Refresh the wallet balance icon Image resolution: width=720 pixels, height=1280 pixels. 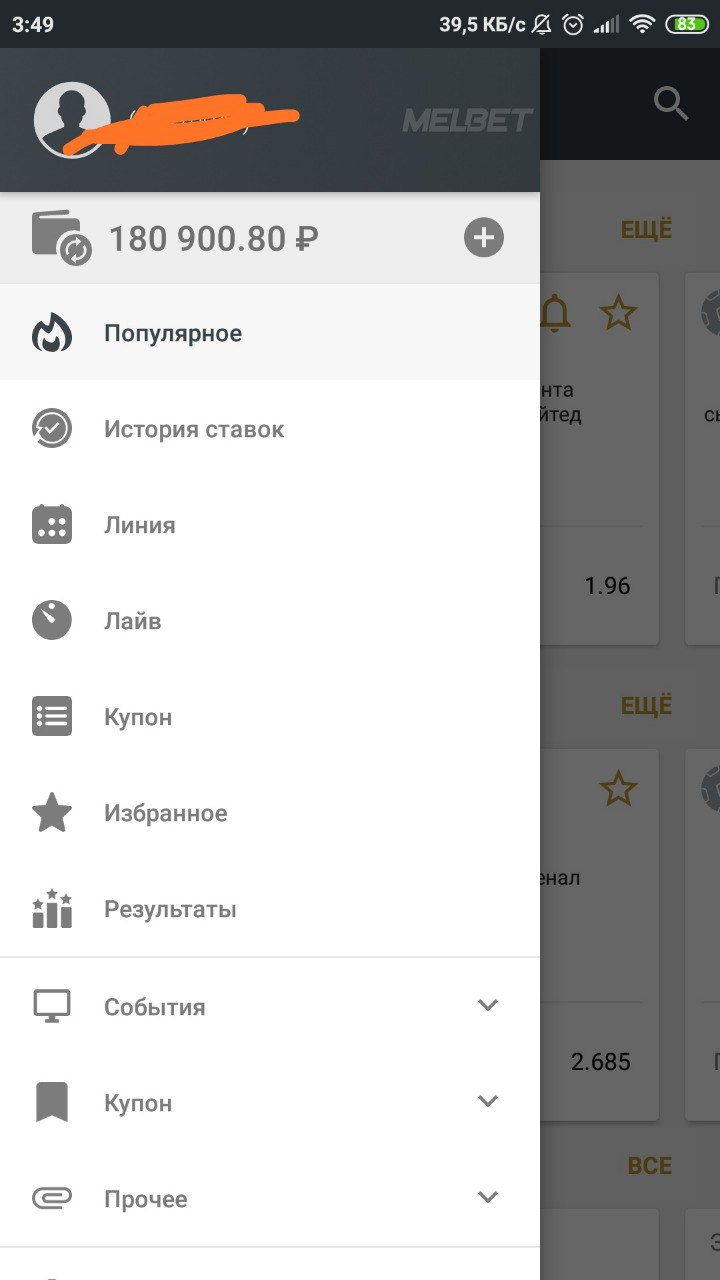[61, 239]
